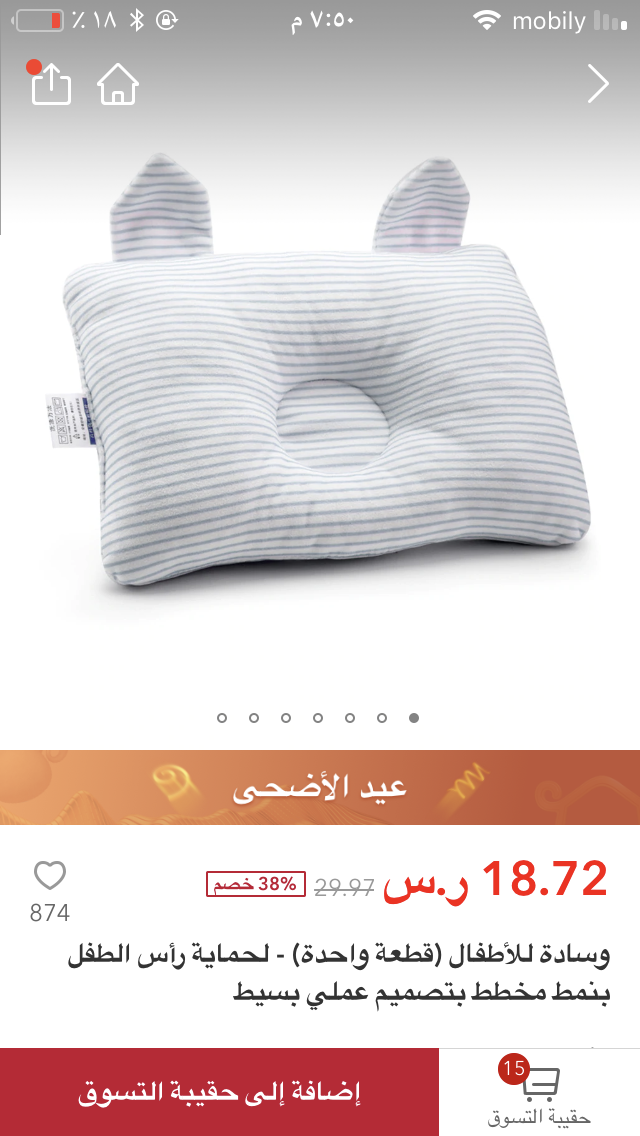
Task: Add the pillow to favorites with heart
Action: click(50, 876)
